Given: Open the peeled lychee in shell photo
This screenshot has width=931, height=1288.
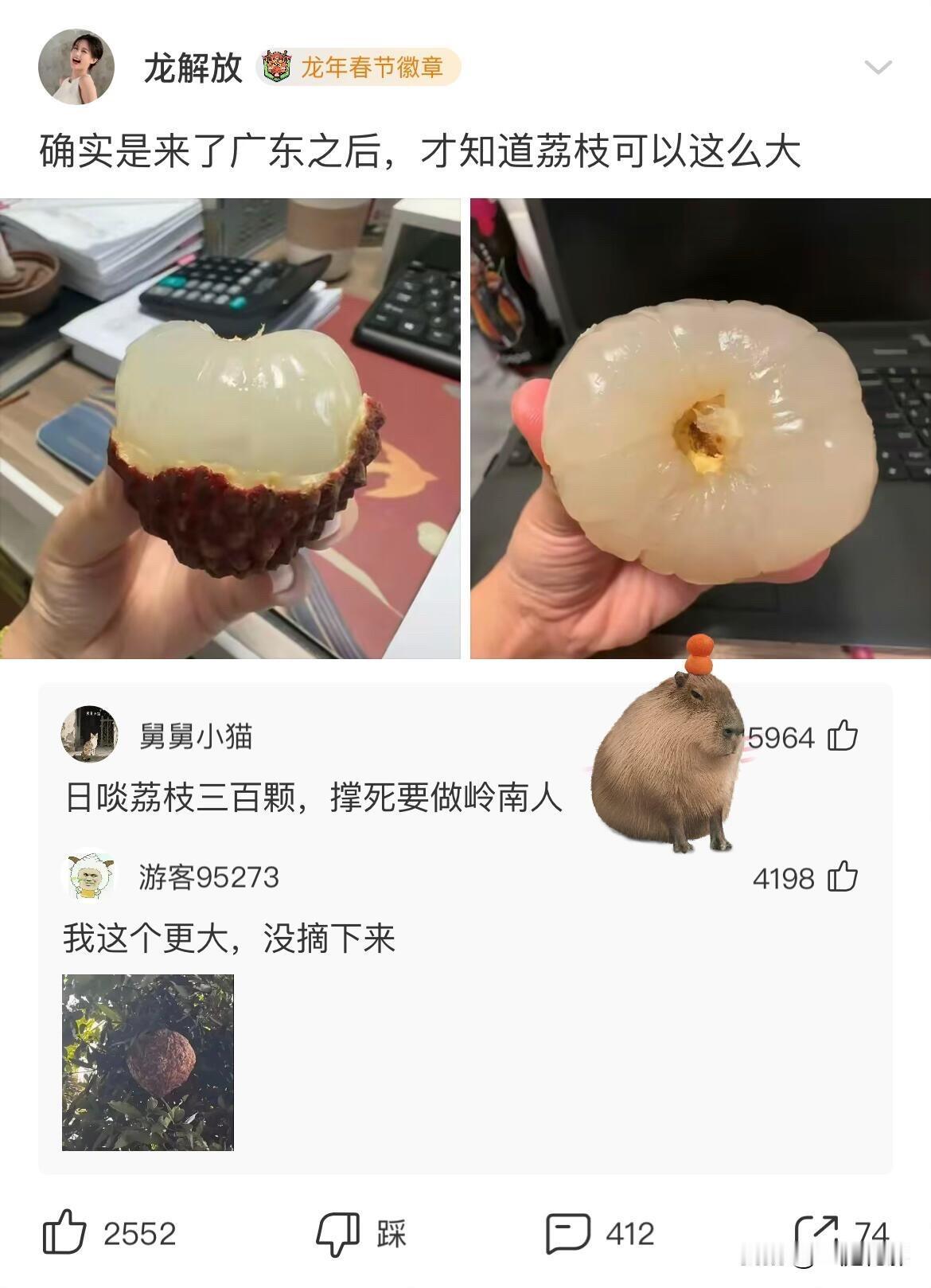Looking at the screenshot, I should click(x=230, y=428).
